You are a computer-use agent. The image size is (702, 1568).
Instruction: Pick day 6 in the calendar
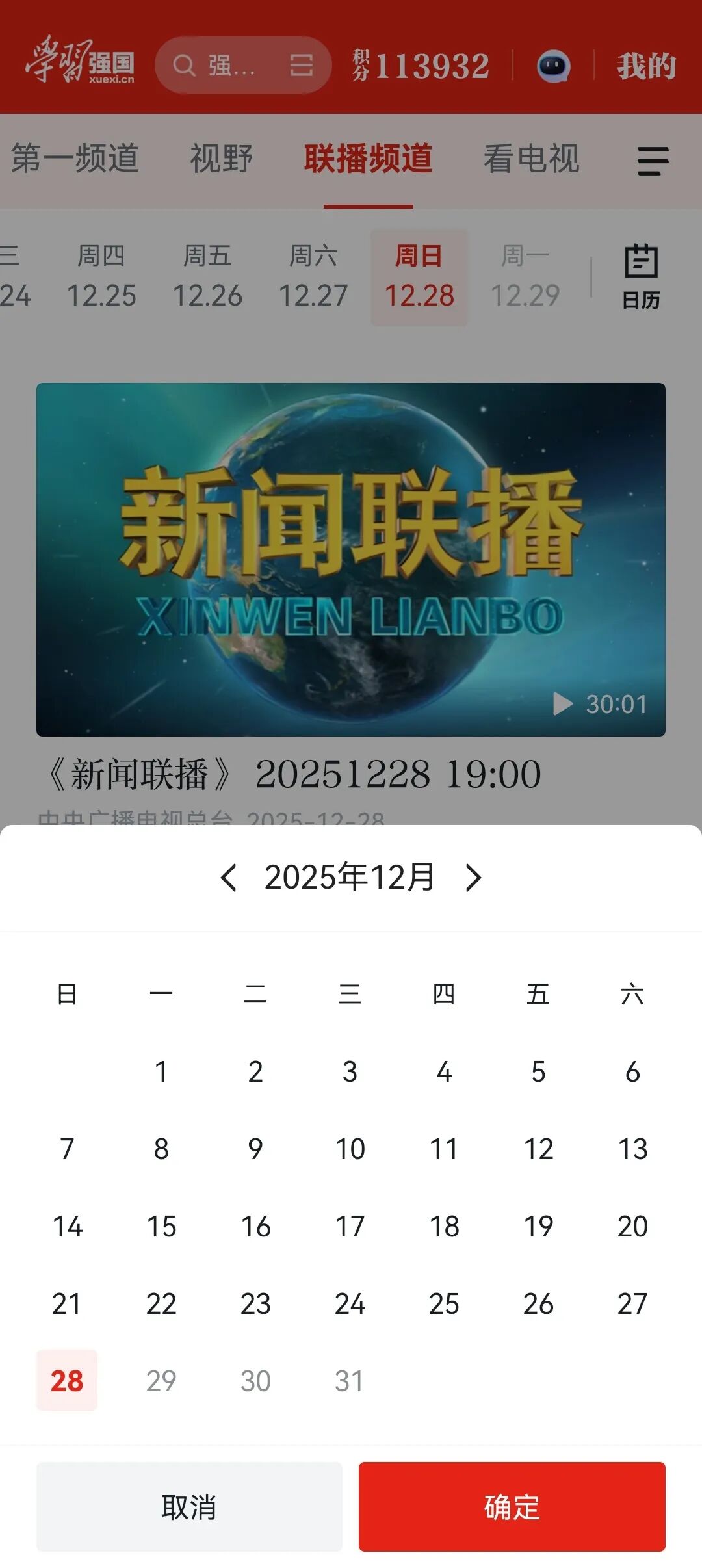(632, 1071)
